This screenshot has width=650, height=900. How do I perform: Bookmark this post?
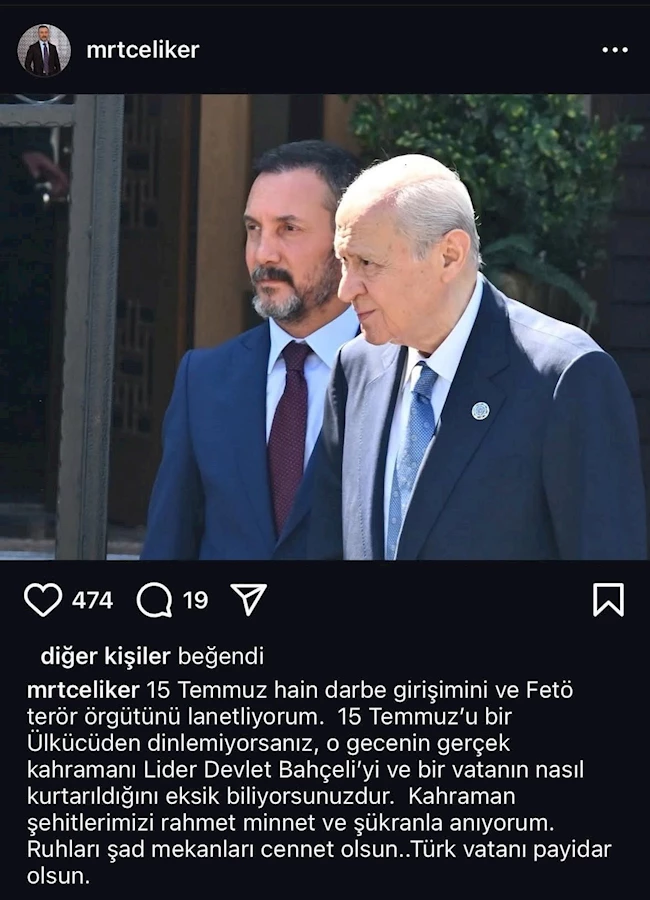click(x=608, y=600)
